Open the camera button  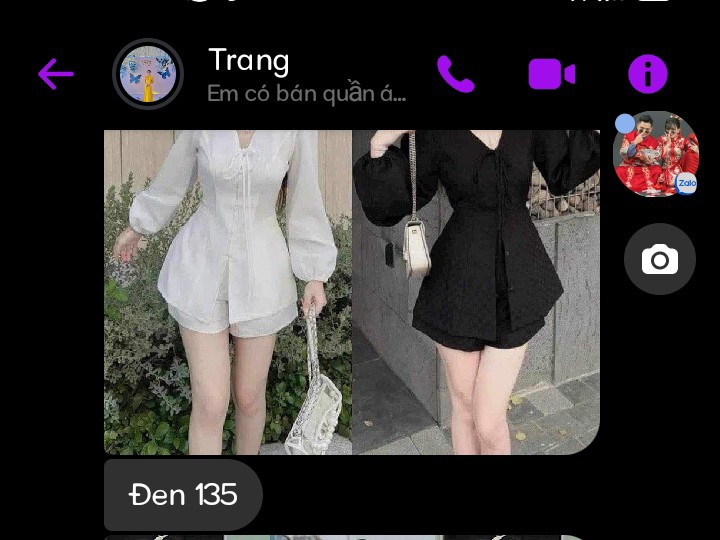[x=659, y=260]
